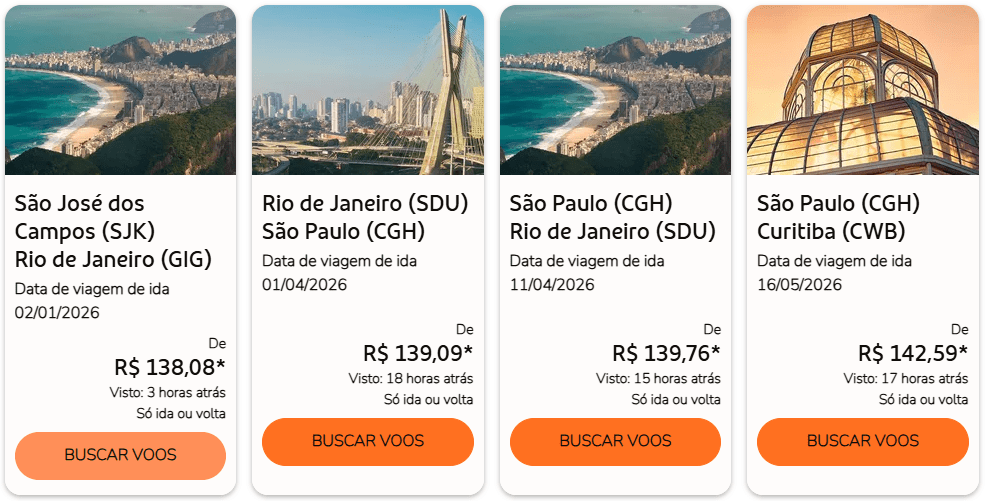Search flights from Rio de Janeiro to São Paulo
The height and width of the screenshot is (501, 986).
pyautogui.click(x=367, y=441)
